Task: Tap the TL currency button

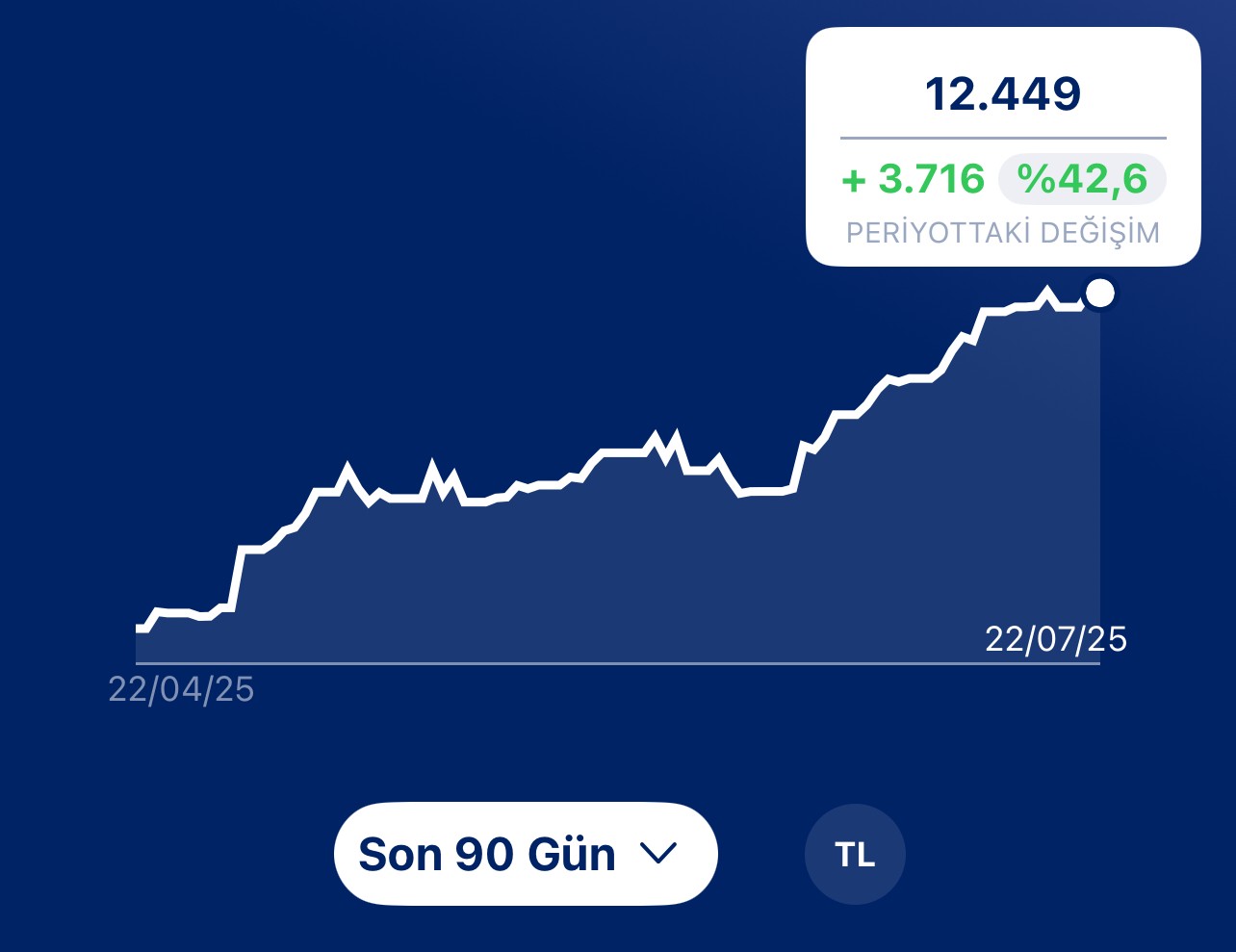Action: tap(854, 855)
